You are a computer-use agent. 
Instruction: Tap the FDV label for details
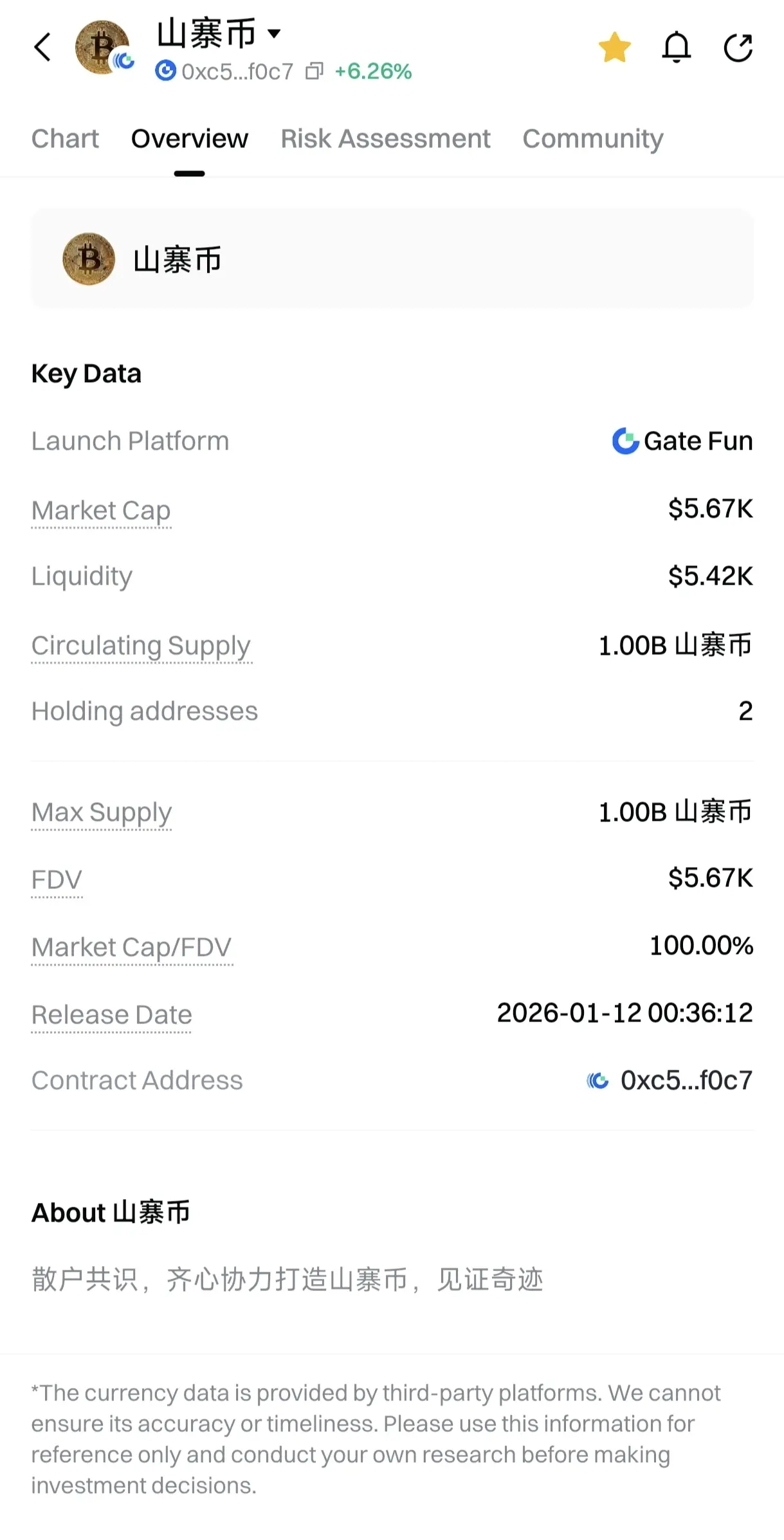[57, 880]
